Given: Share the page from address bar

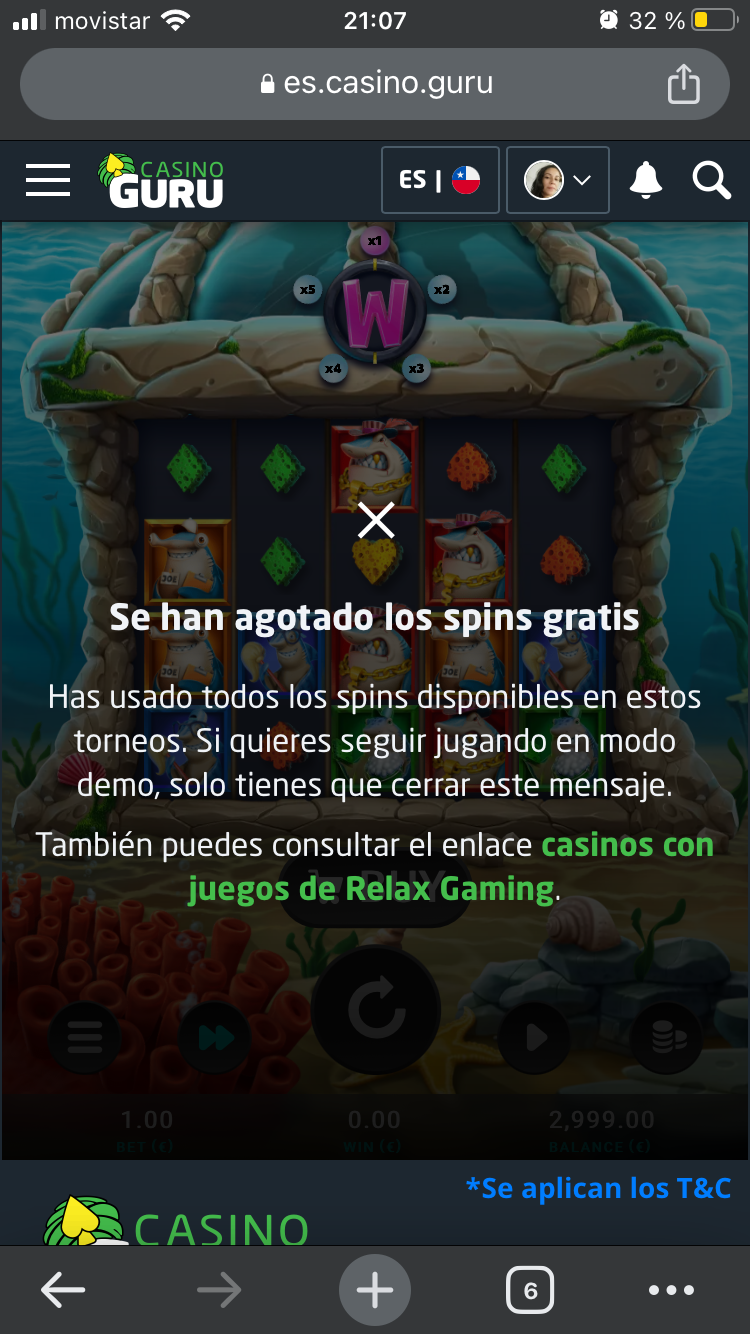Looking at the screenshot, I should pyautogui.click(x=683, y=84).
